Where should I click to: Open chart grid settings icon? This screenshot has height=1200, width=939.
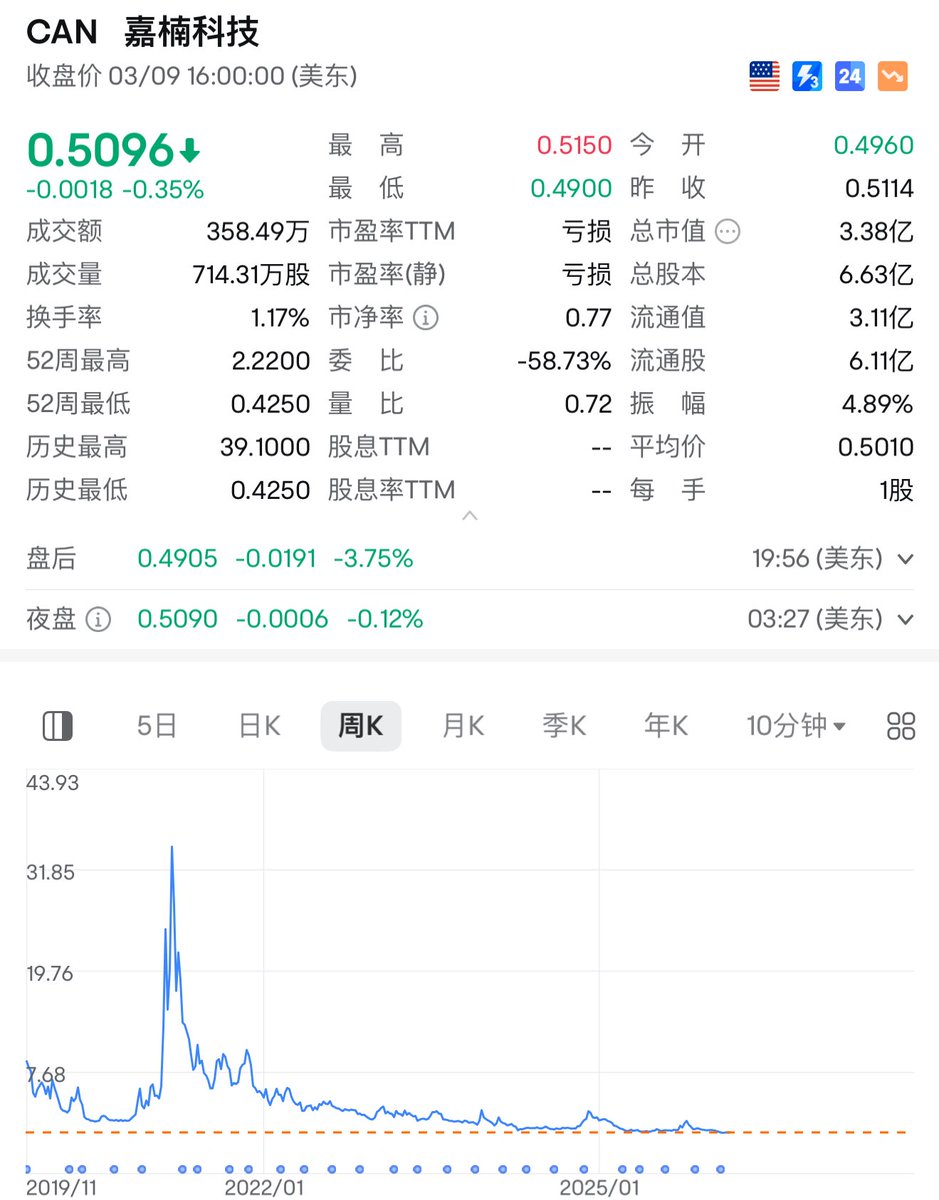point(901,726)
